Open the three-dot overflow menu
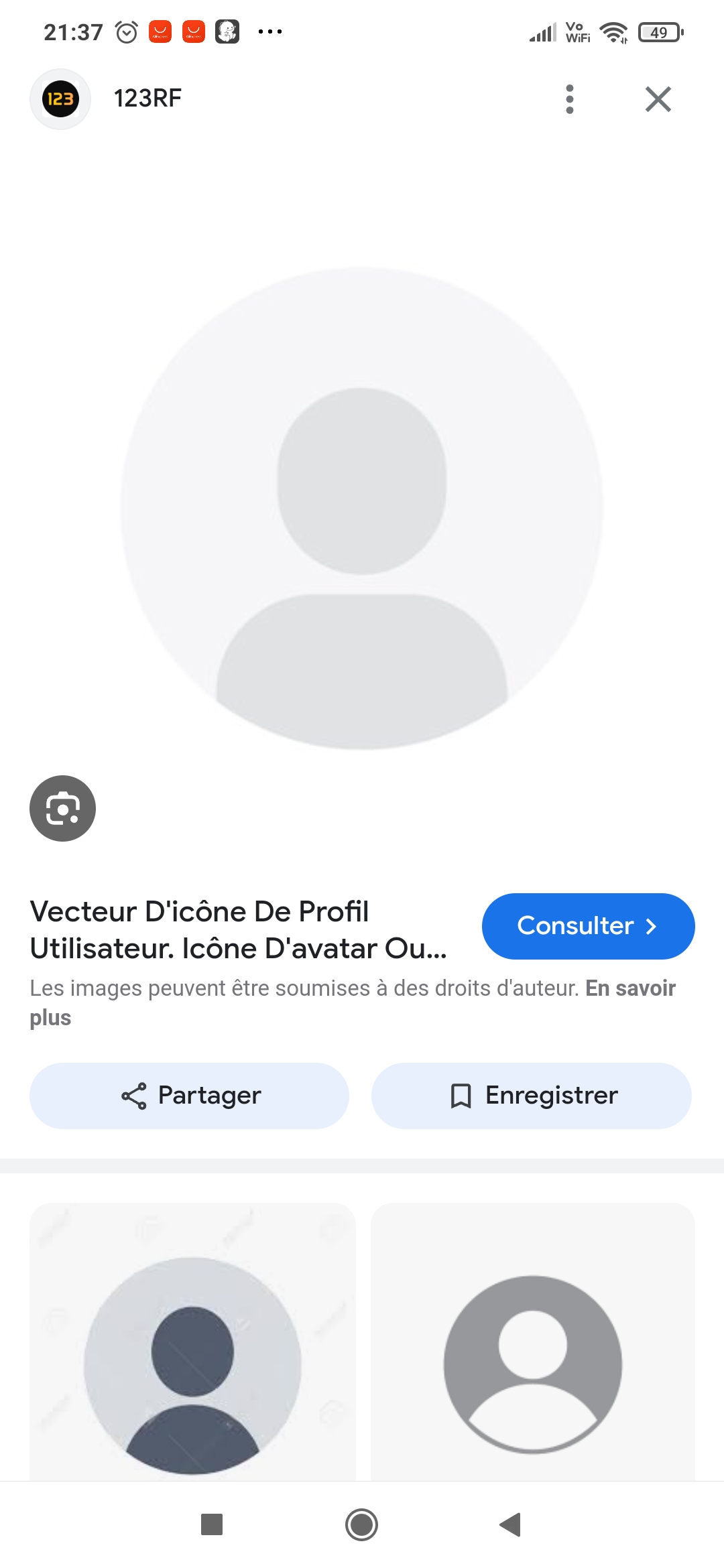Image resolution: width=724 pixels, height=1568 pixels. click(570, 99)
